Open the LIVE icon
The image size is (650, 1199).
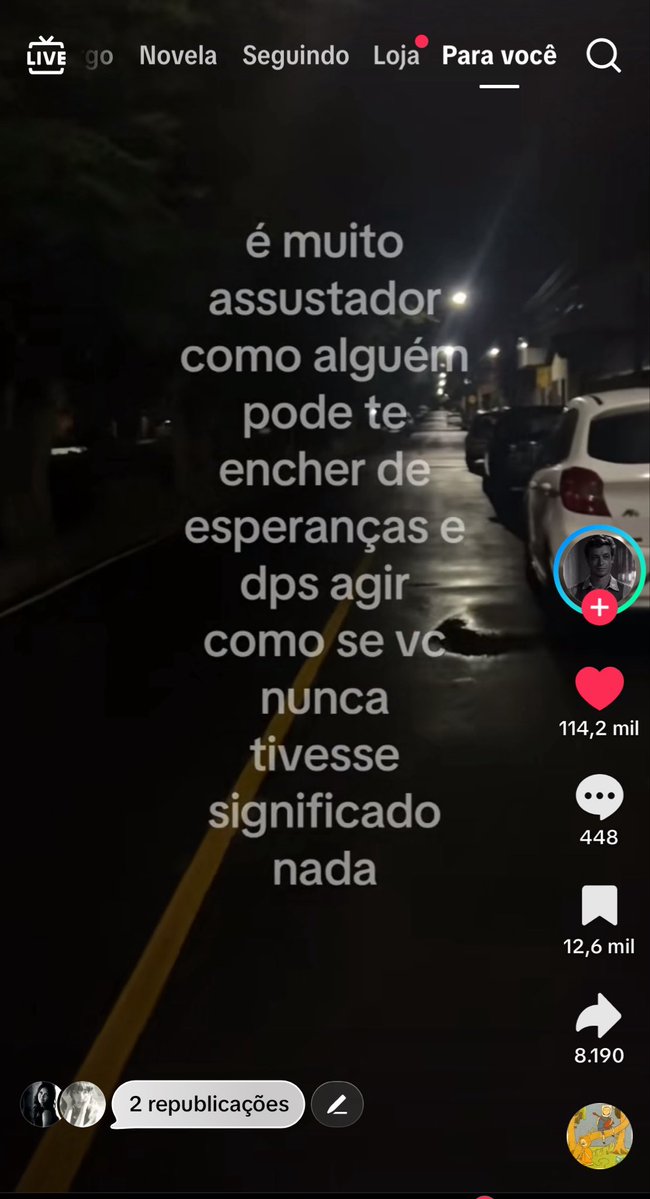tap(47, 56)
